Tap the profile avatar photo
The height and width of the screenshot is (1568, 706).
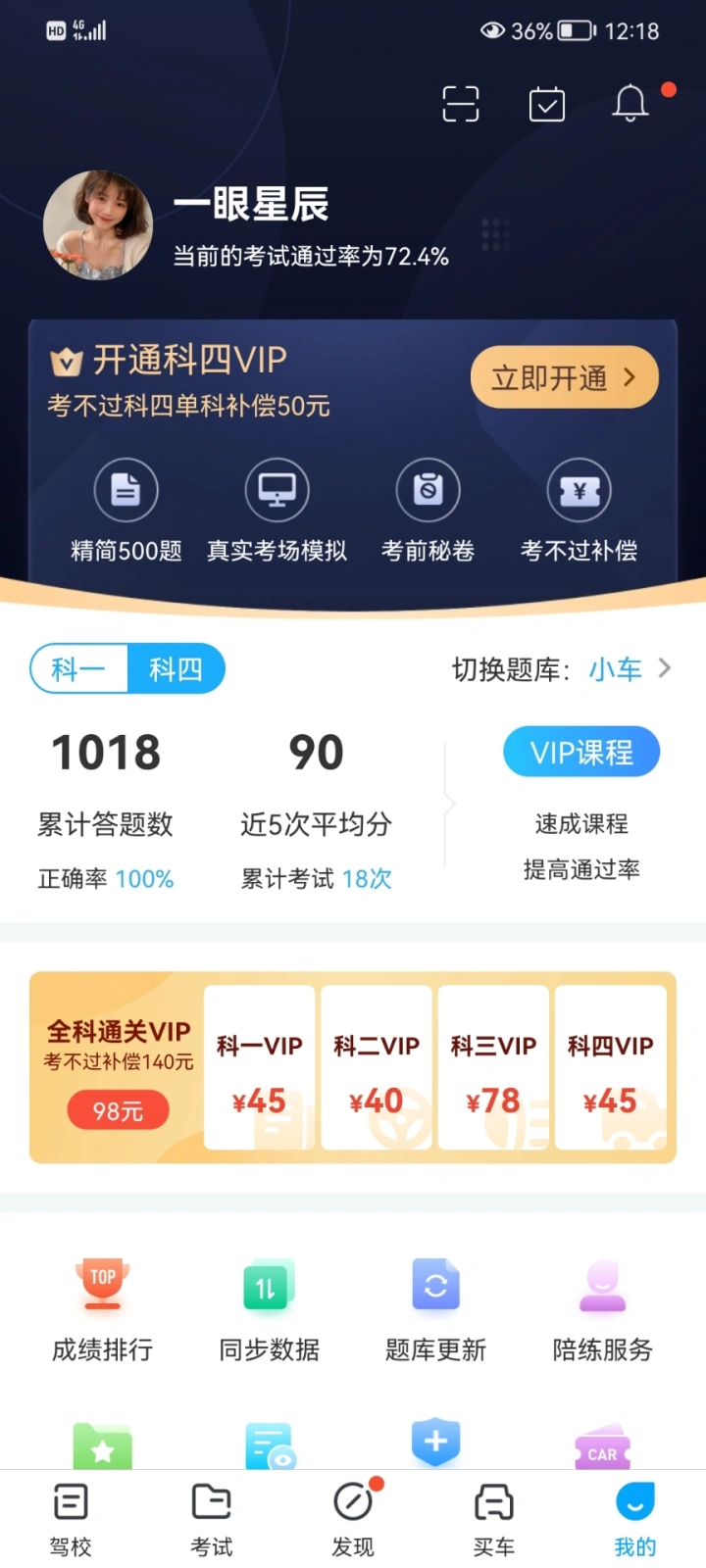tap(98, 225)
